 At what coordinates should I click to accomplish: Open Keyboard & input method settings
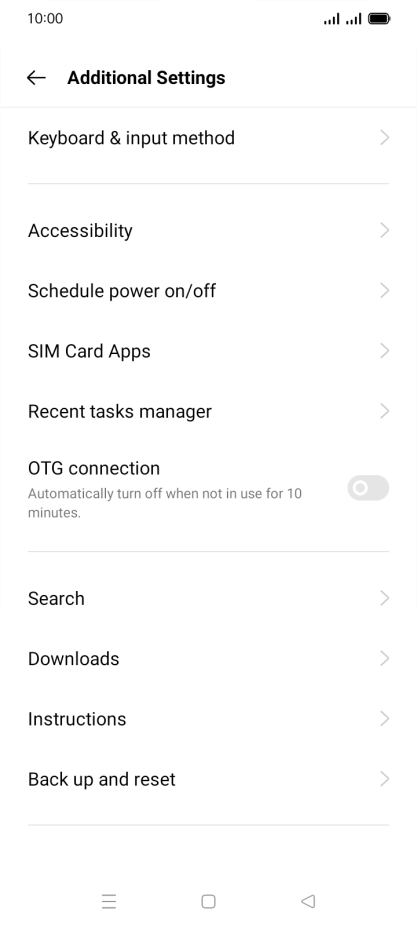click(208, 138)
